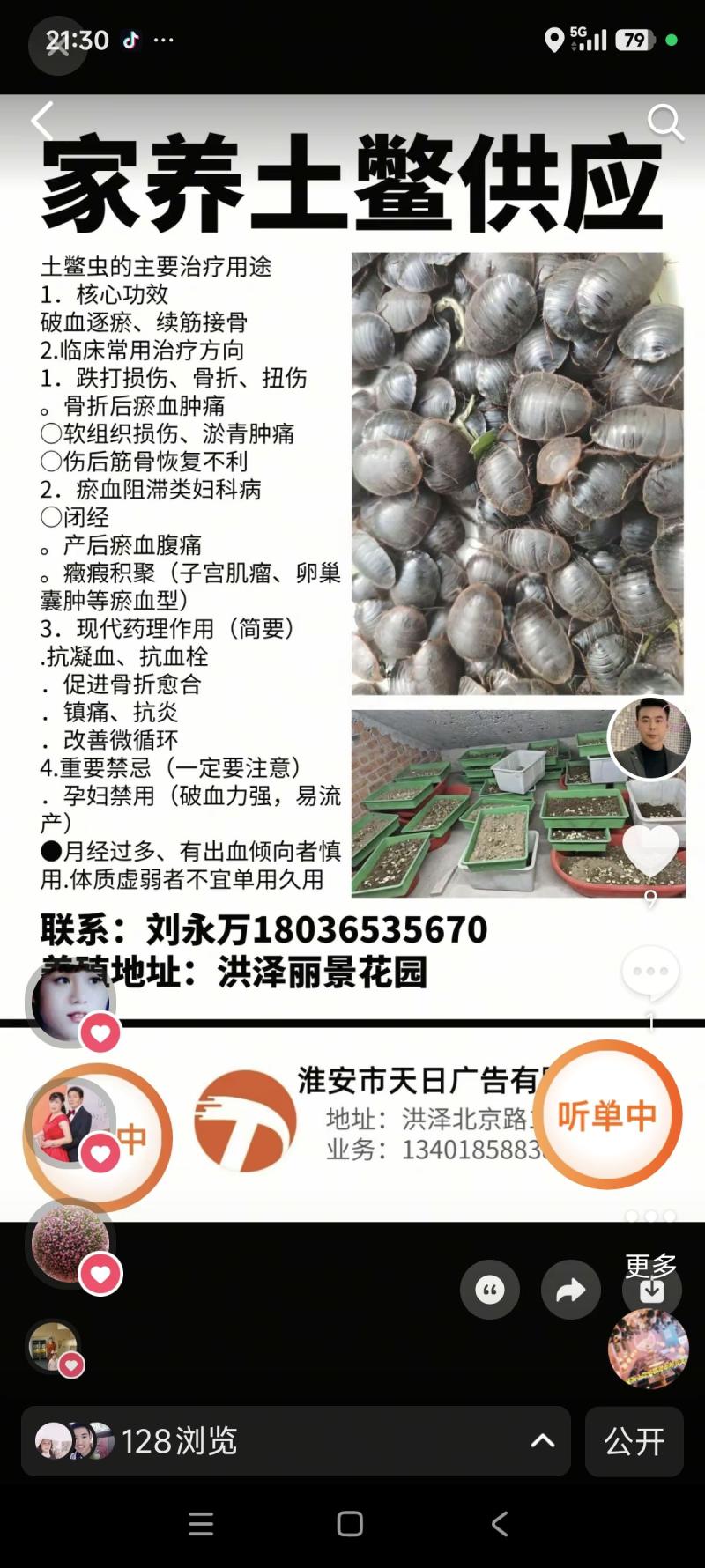The height and width of the screenshot is (1568, 705).
Task: Open the author's profile avatar
Action: 649,738
